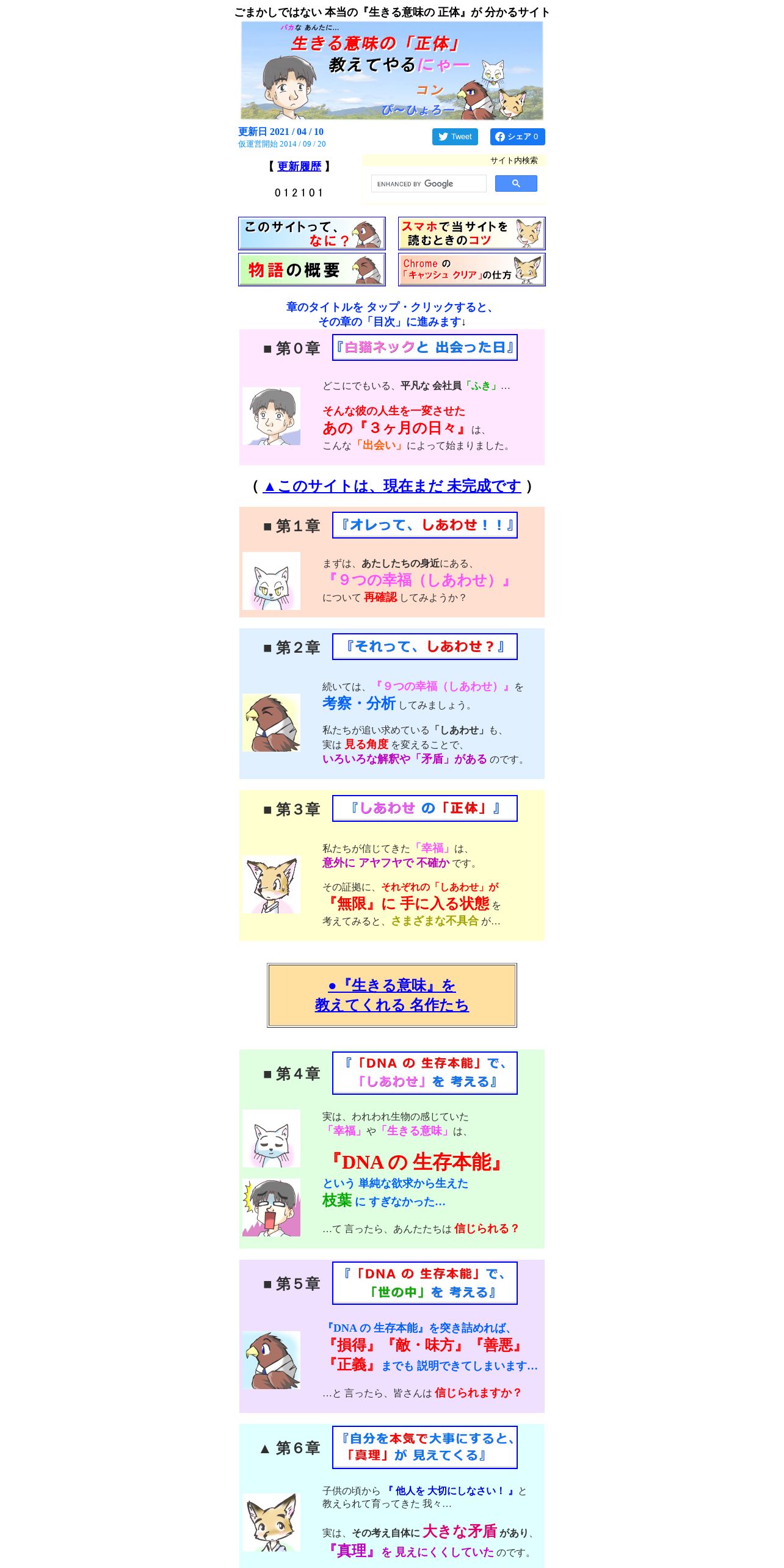This screenshot has height=1568, width=784.
Task: Tap the blue search magnifier button
Action: tap(516, 184)
